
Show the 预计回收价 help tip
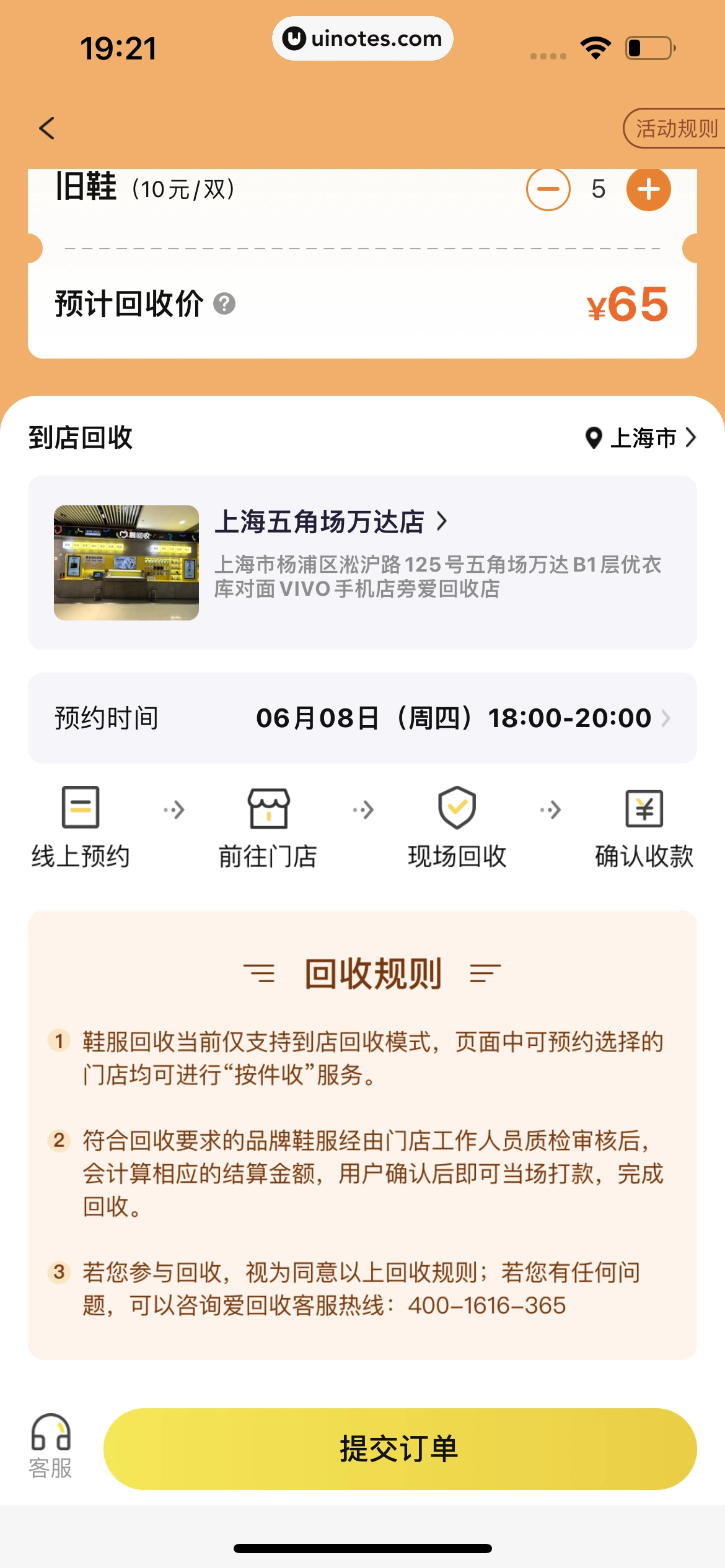click(x=224, y=304)
